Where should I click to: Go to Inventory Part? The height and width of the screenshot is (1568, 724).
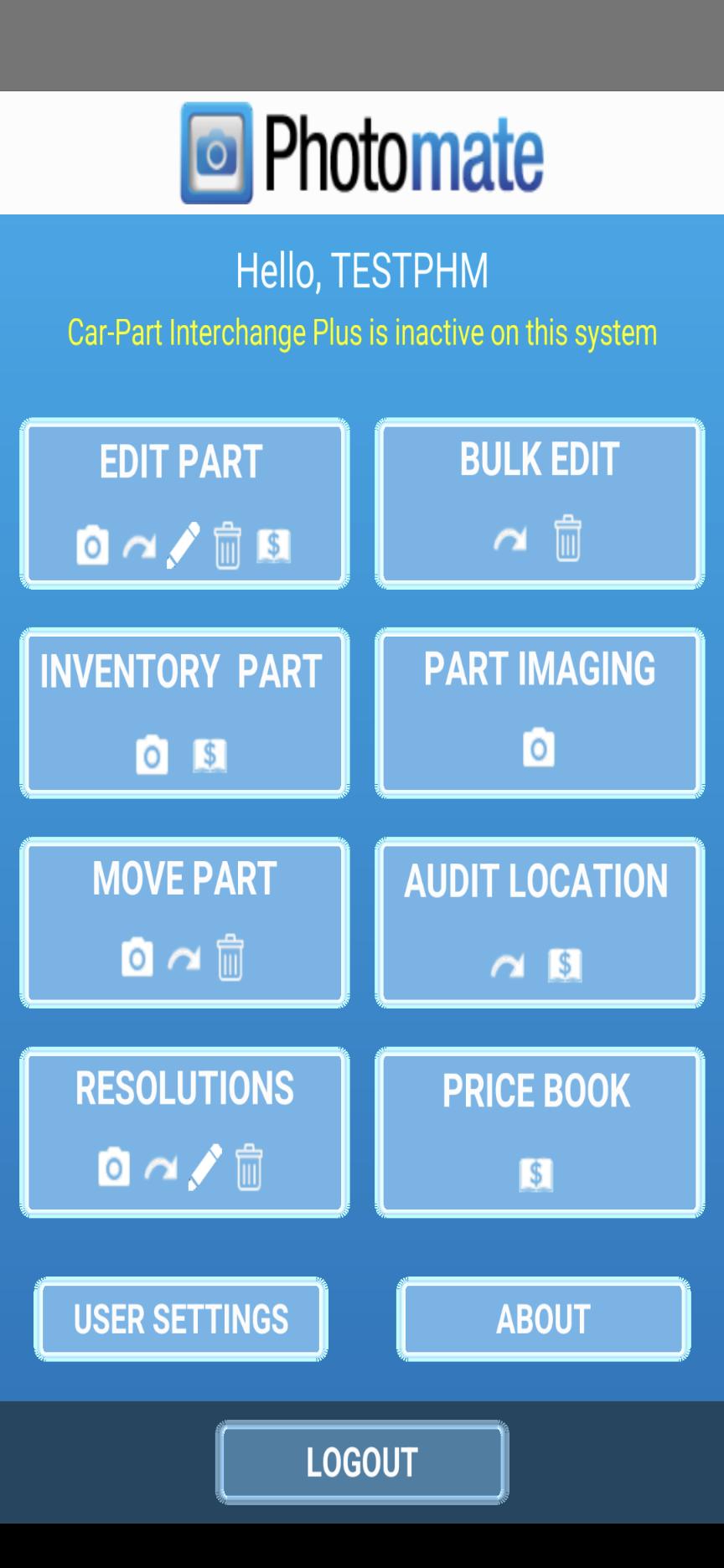(x=184, y=713)
